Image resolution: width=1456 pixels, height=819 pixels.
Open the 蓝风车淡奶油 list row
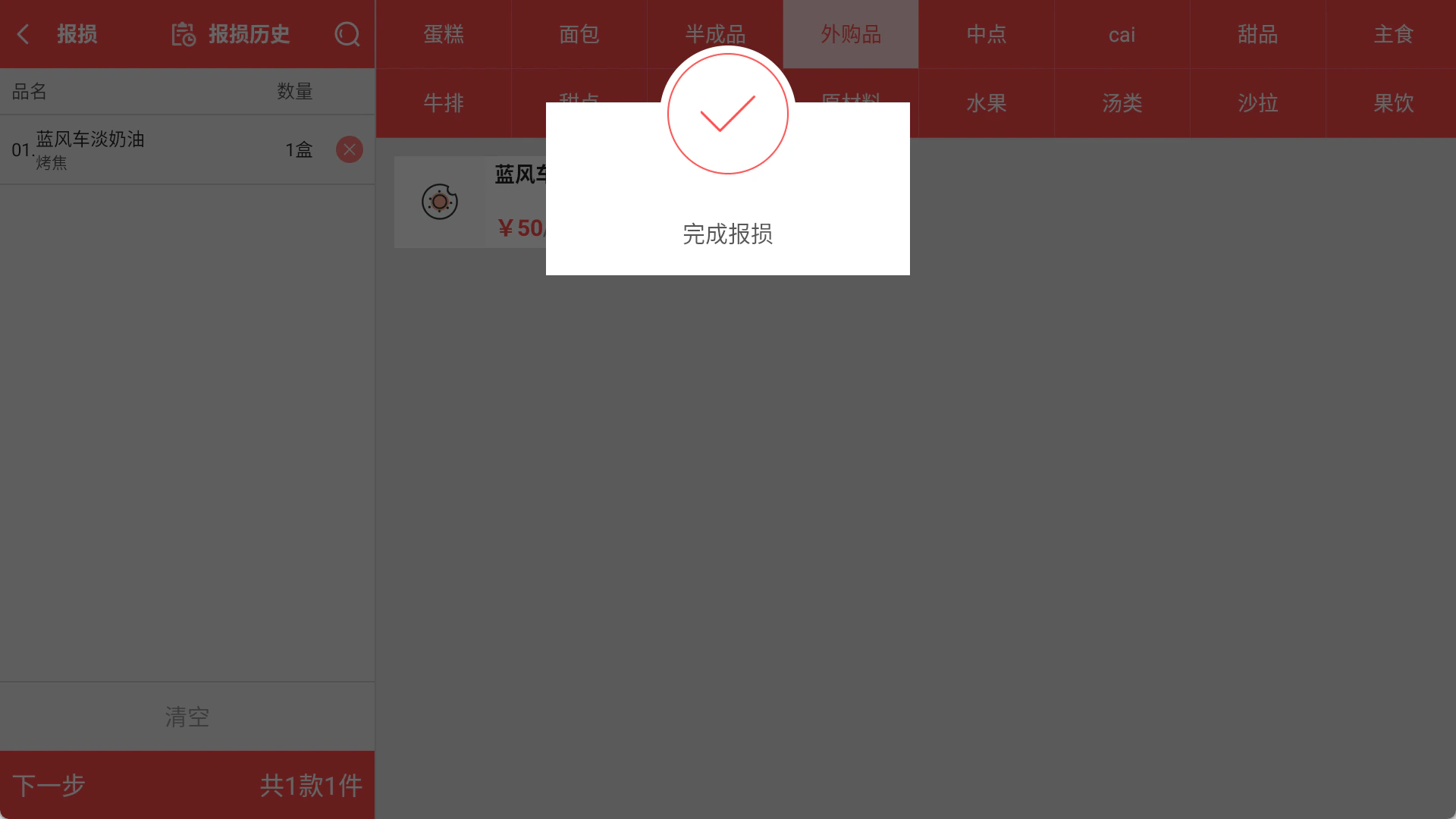click(187, 149)
